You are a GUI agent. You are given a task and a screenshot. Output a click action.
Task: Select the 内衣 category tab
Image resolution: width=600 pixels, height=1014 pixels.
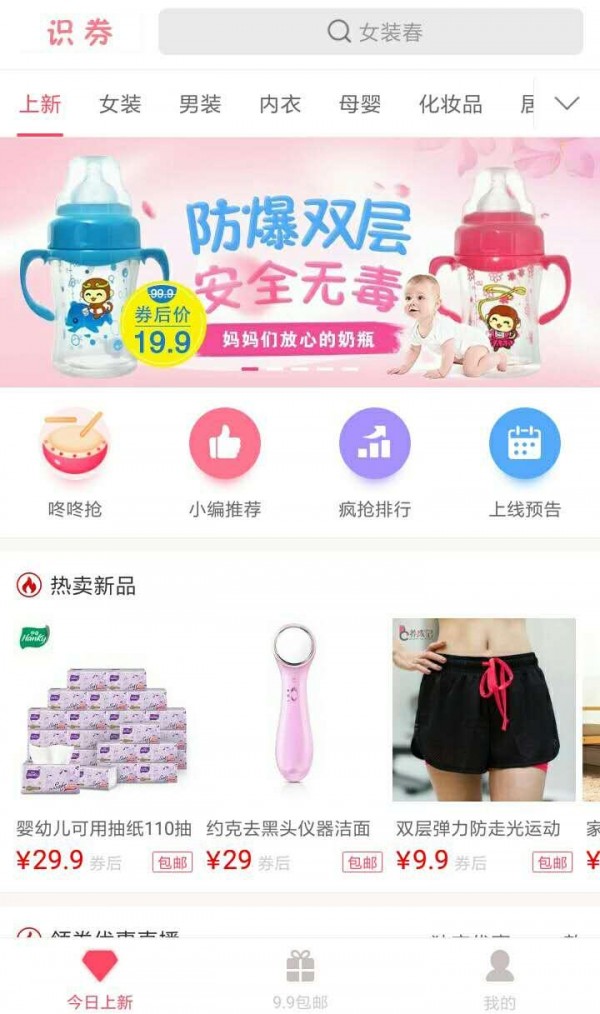(280, 104)
